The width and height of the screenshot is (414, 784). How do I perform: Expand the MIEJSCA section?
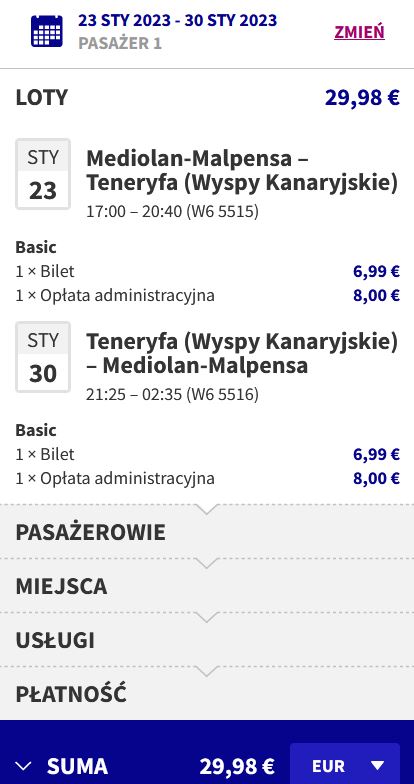coord(207,586)
